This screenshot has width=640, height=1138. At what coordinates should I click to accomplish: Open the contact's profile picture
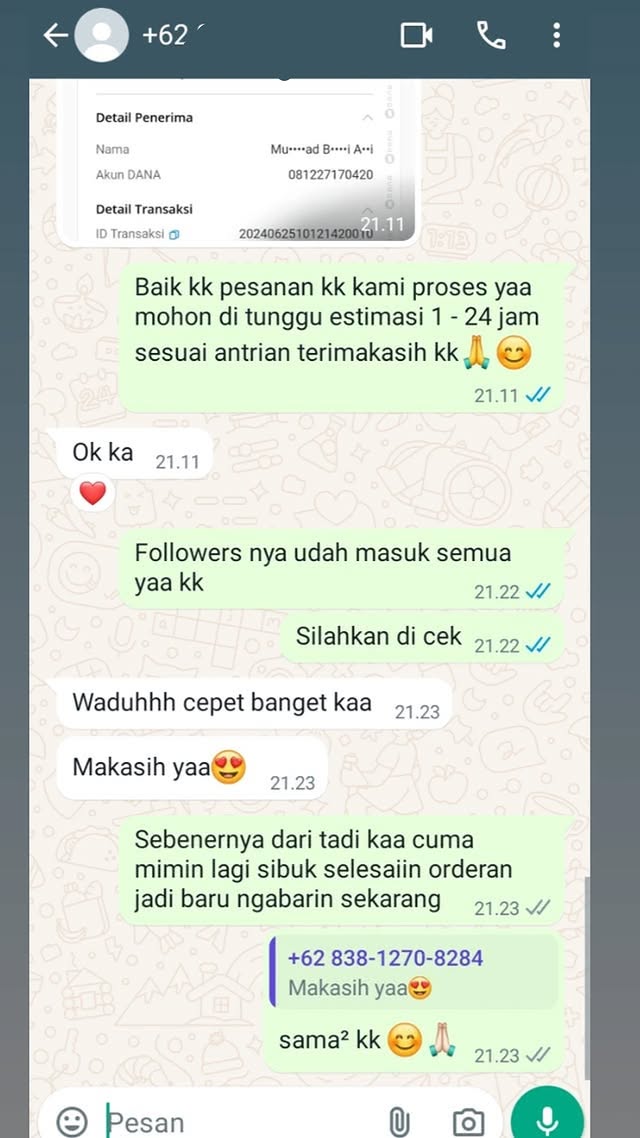102,35
